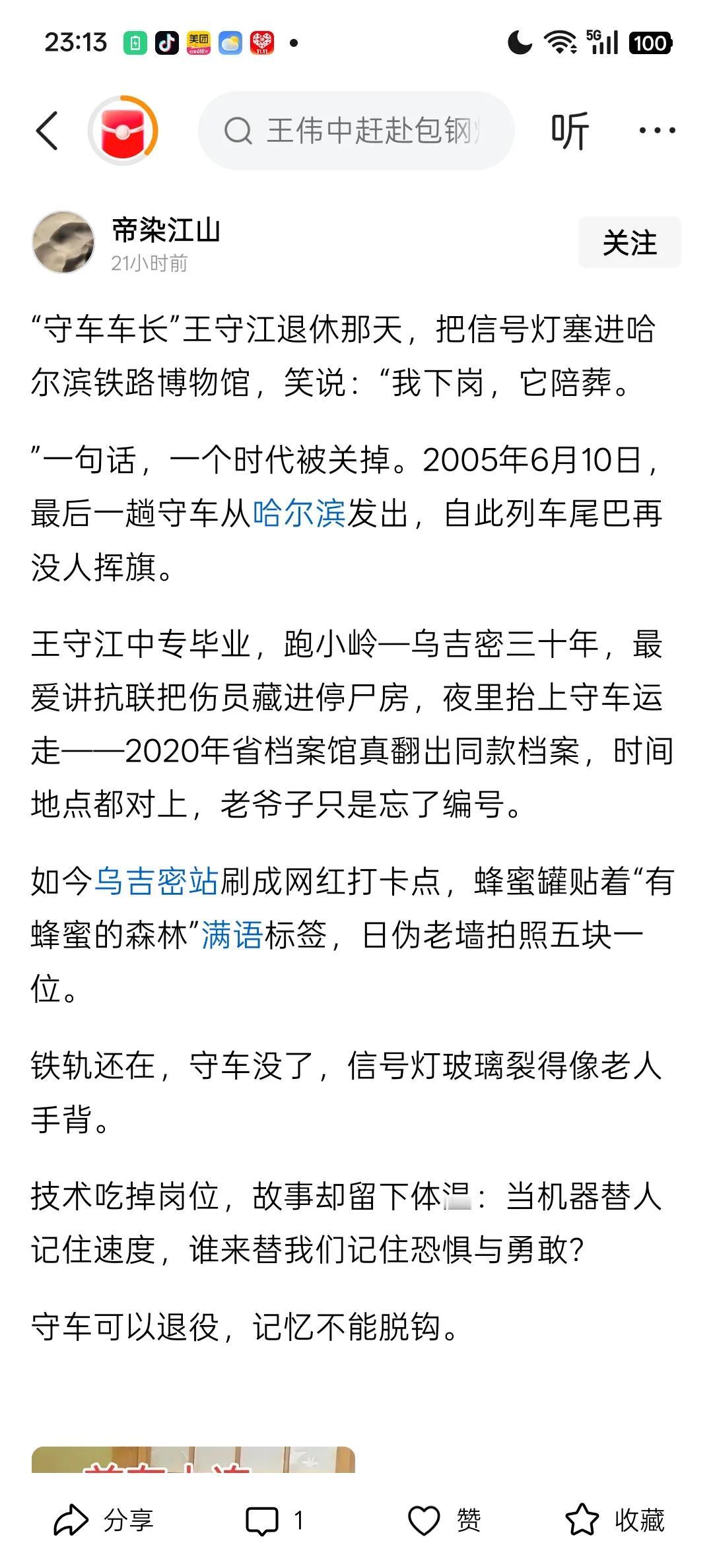Open Douyin from the status bar icon
The height and width of the screenshot is (1568, 713).
click(166, 42)
